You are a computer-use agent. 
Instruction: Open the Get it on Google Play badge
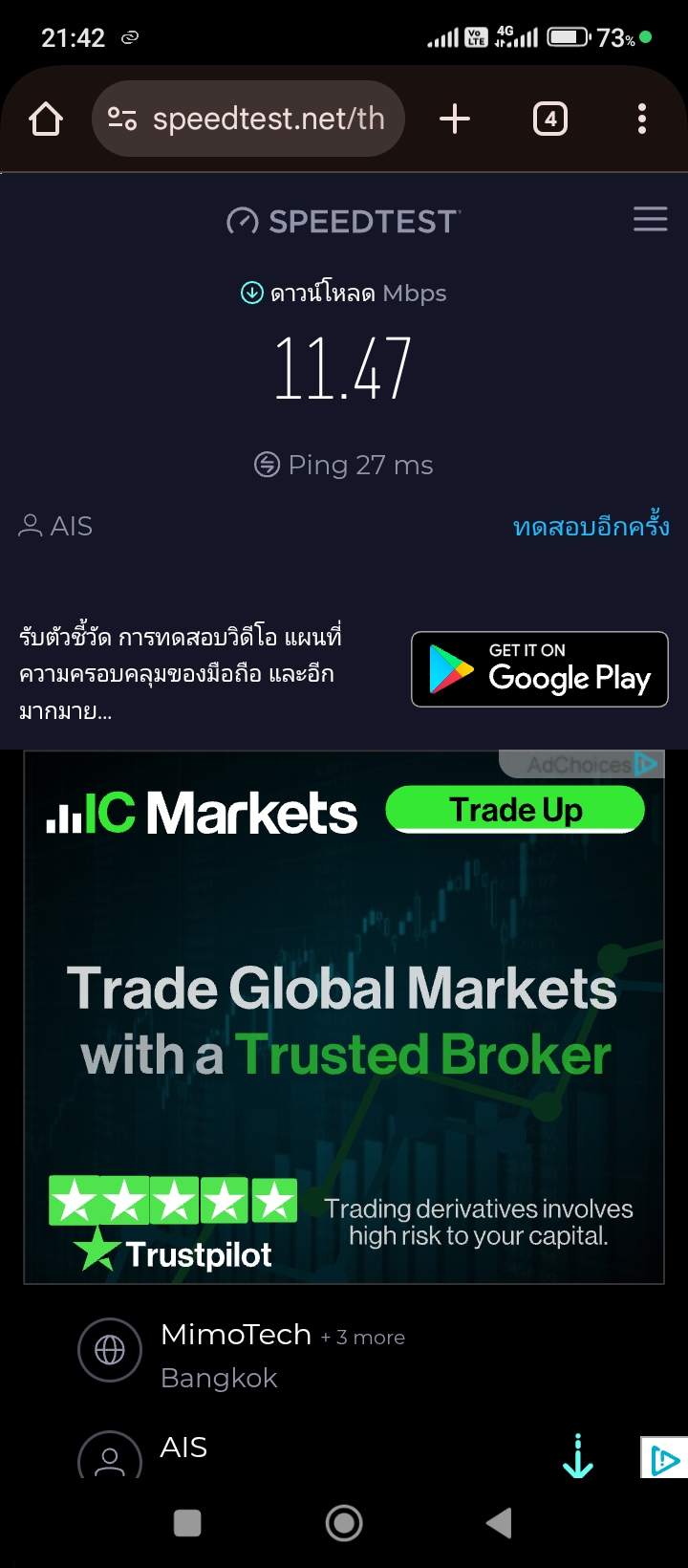point(539,669)
